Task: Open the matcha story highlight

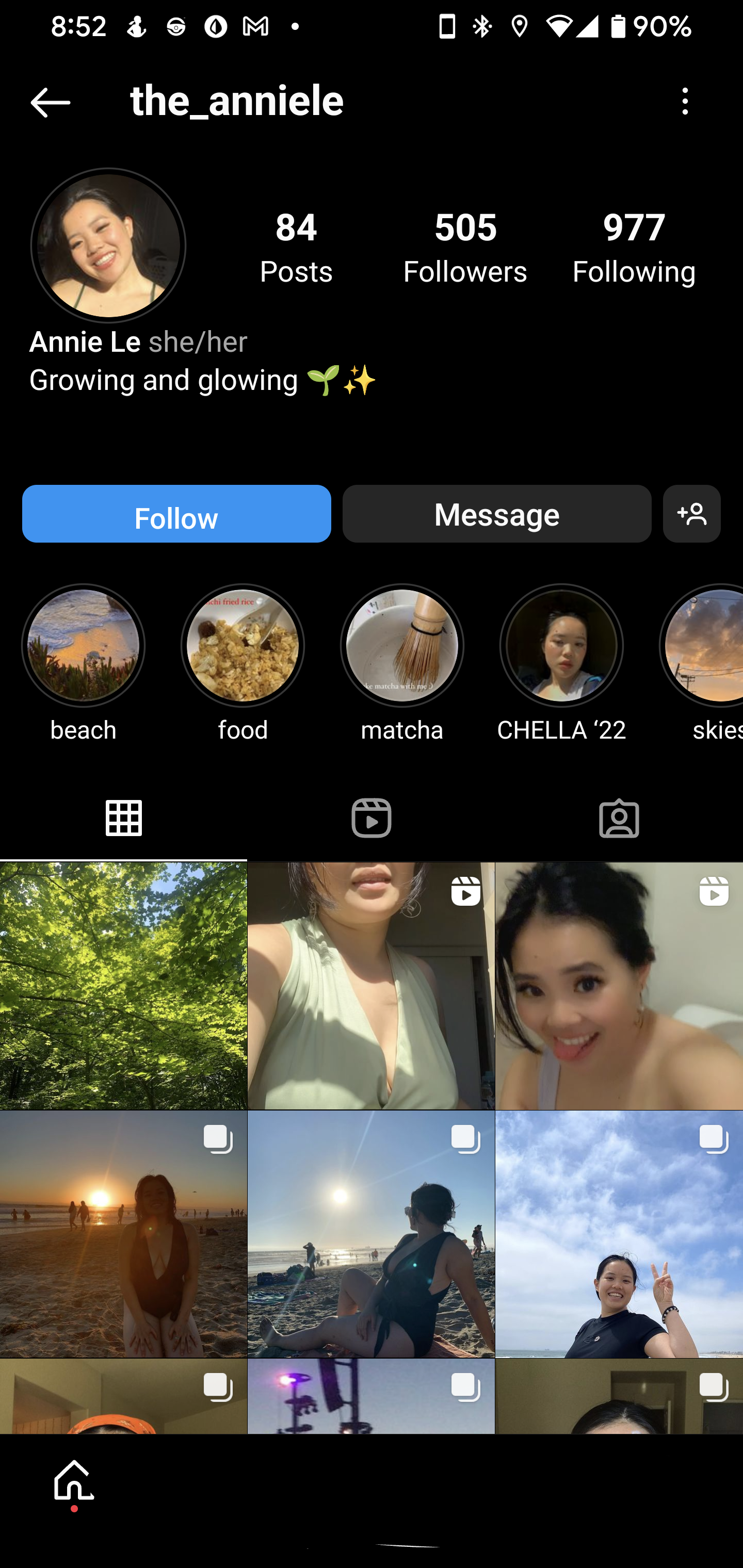Action: click(402, 646)
